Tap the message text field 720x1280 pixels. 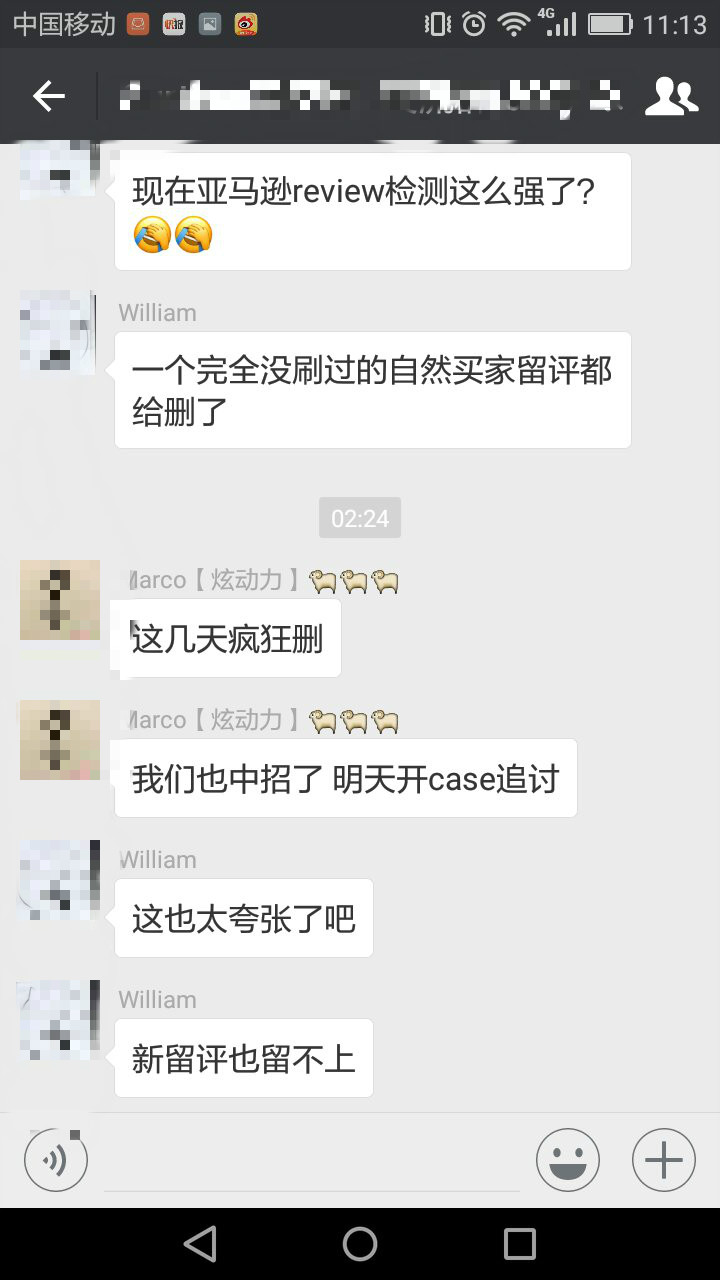312,1162
